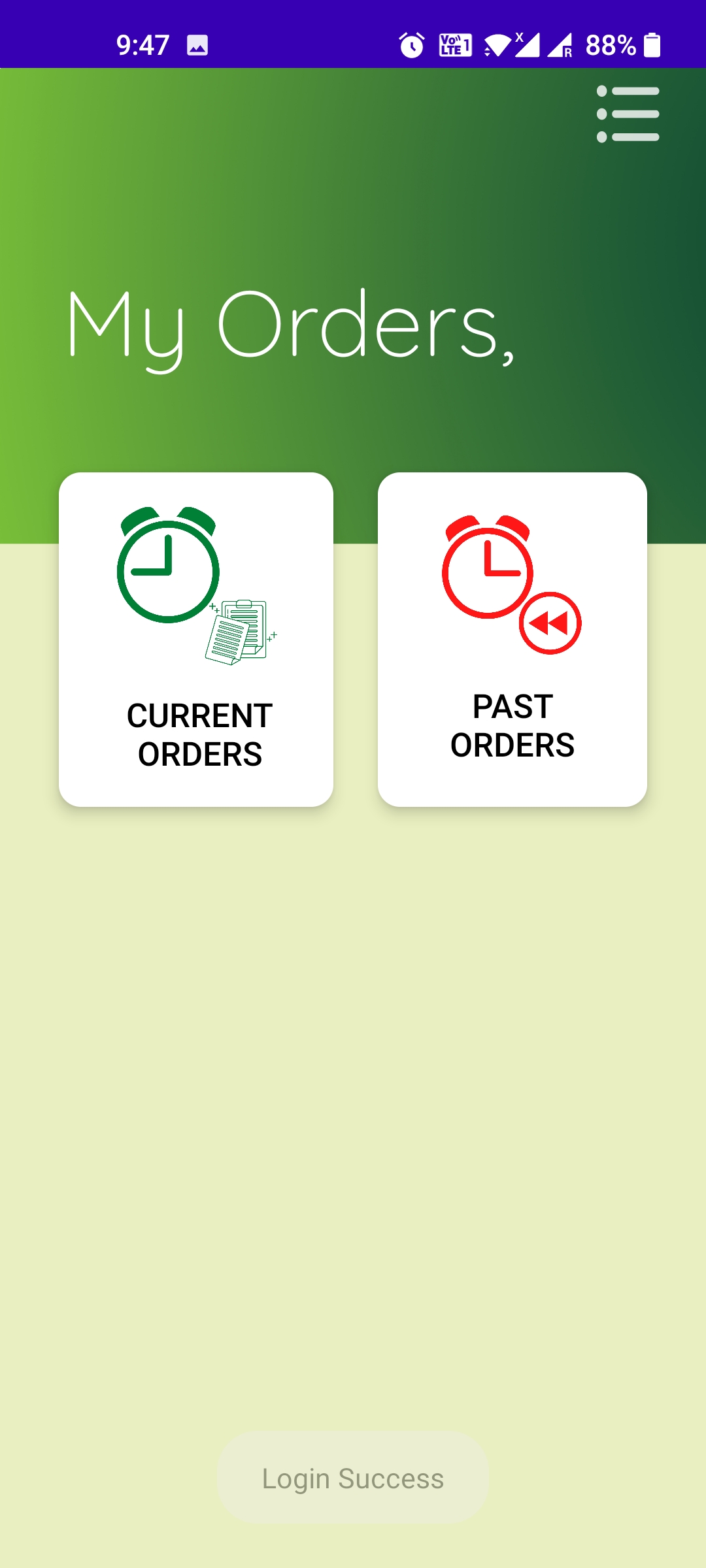Select the green alarm clock icon

pyautogui.click(x=169, y=568)
